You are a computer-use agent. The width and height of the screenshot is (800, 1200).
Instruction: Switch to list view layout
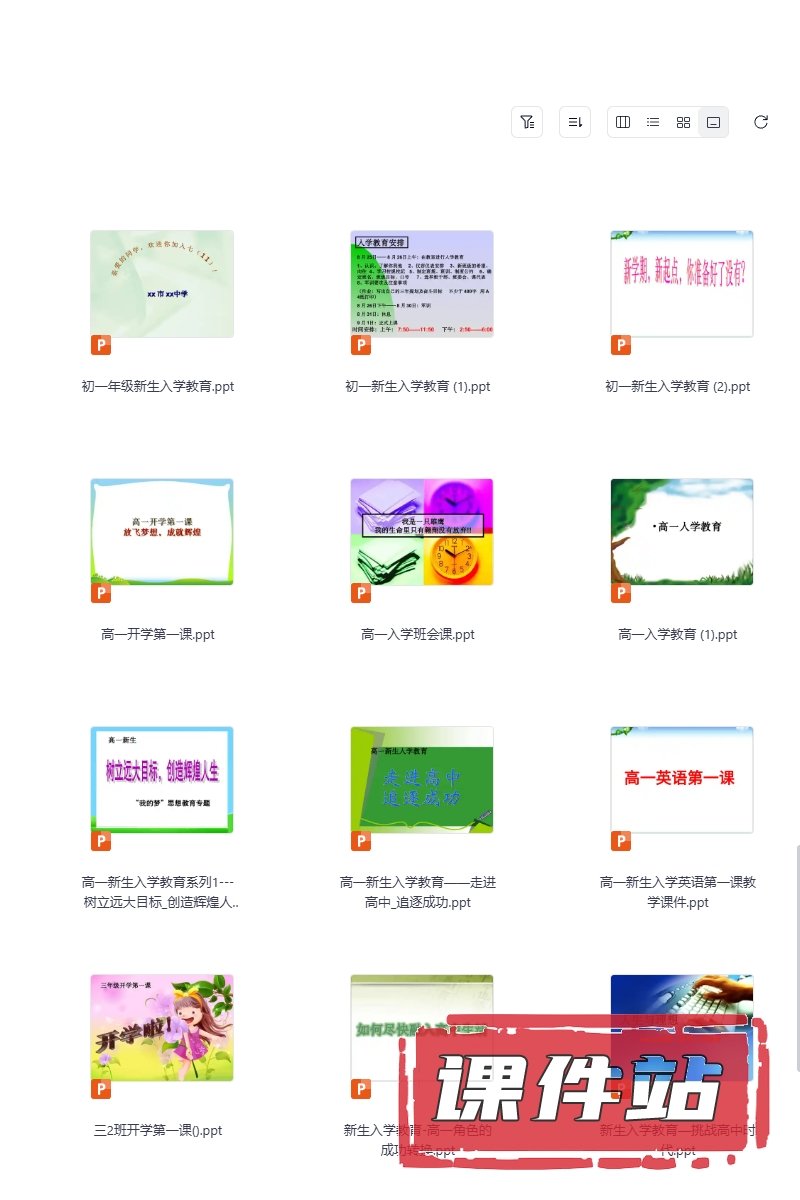pos(653,122)
